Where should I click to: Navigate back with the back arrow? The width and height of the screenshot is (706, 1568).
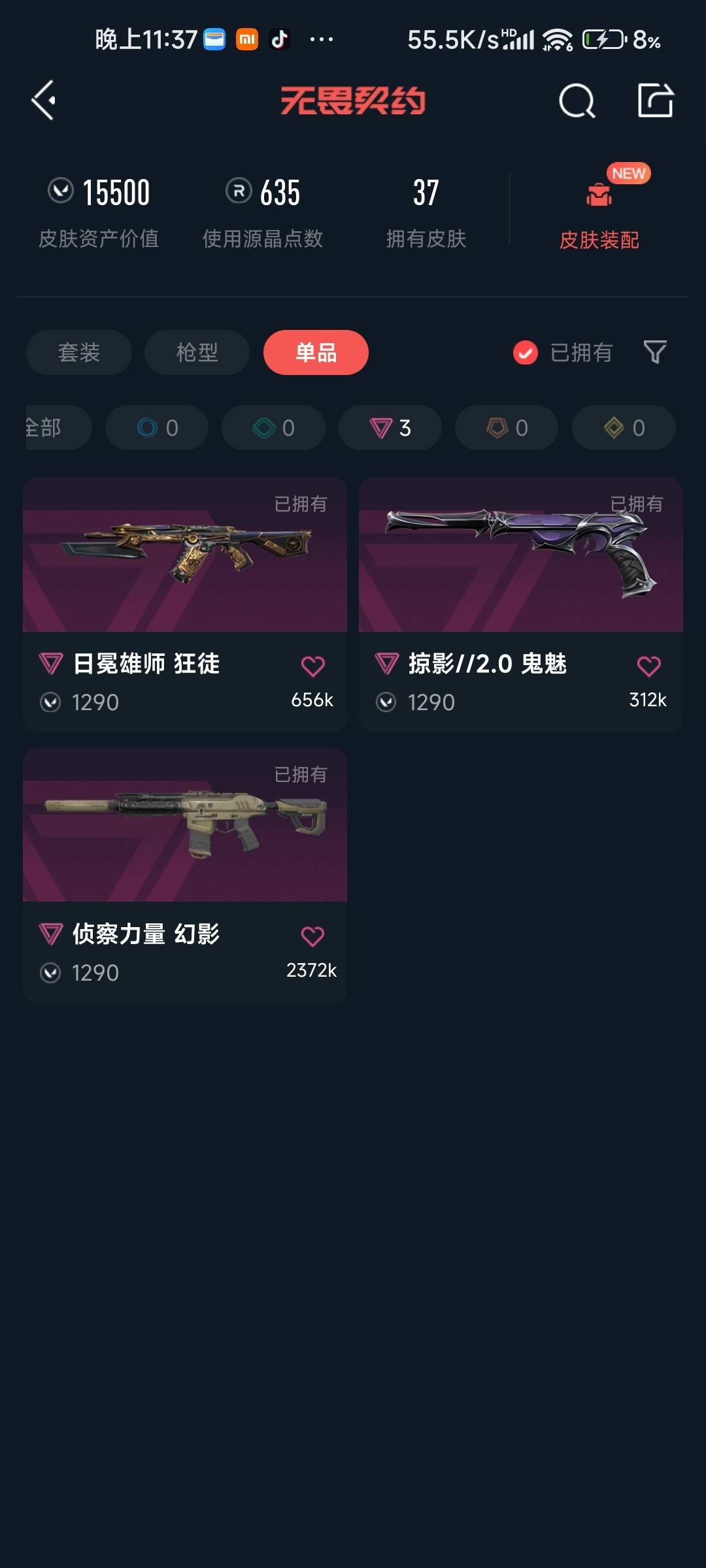pyautogui.click(x=43, y=101)
